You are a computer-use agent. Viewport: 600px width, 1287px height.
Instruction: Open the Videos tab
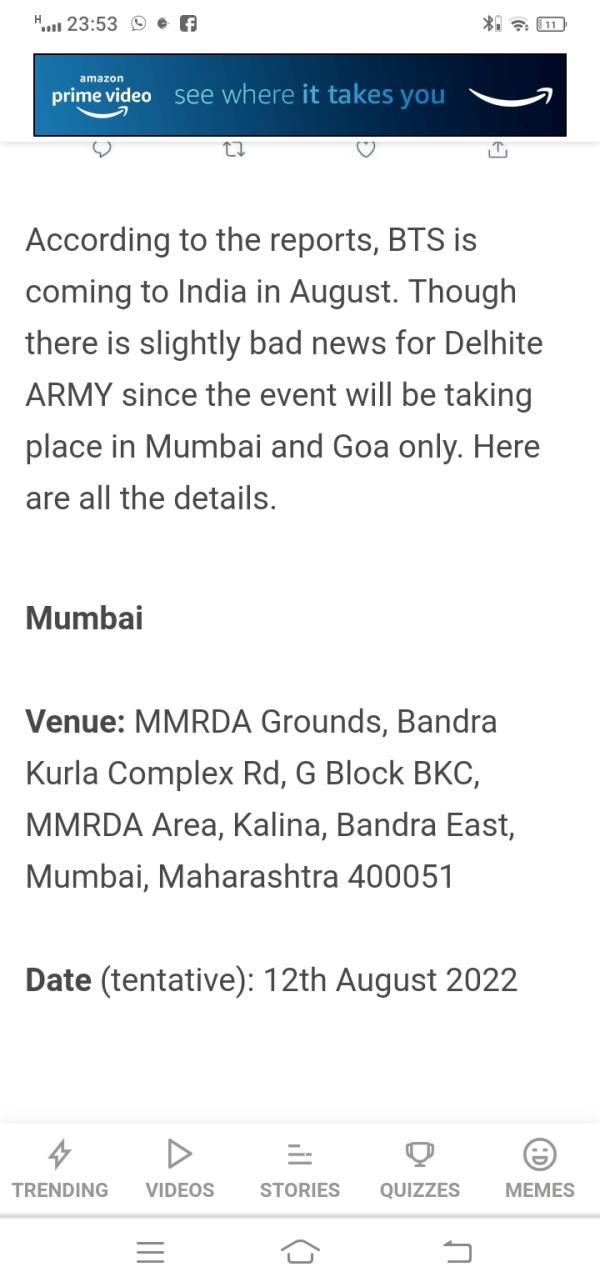pyautogui.click(x=180, y=1168)
